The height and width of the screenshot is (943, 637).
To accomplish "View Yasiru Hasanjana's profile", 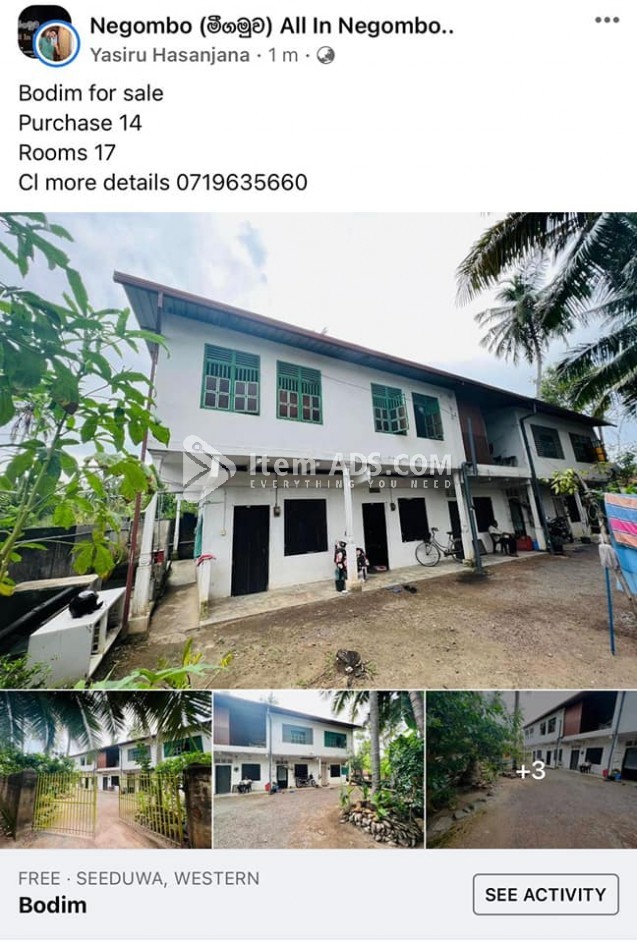I will (x=169, y=55).
